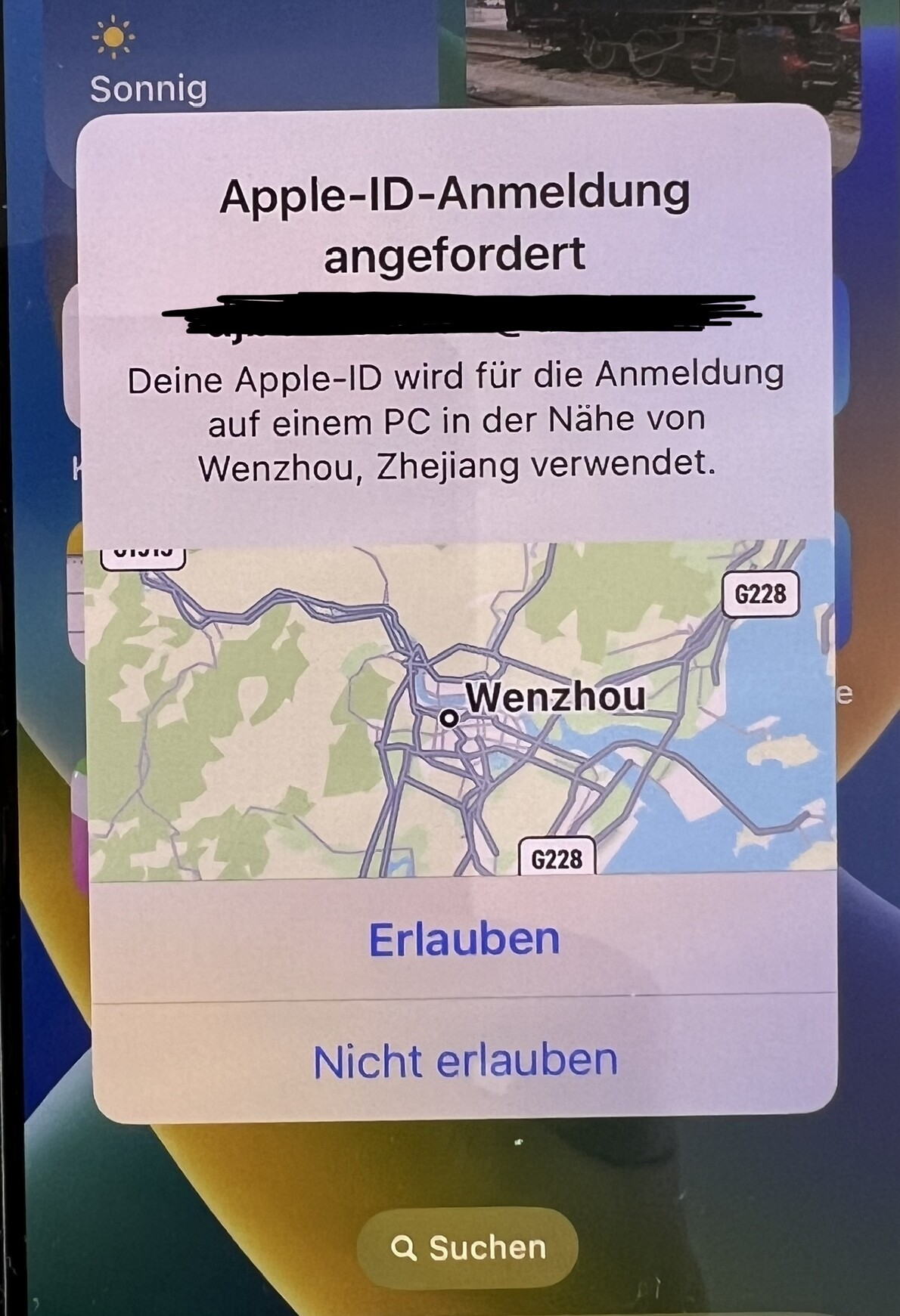The image size is (900, 1316).
Task: Allow the sign-in with Erlauben
Action: pos(464,939)
